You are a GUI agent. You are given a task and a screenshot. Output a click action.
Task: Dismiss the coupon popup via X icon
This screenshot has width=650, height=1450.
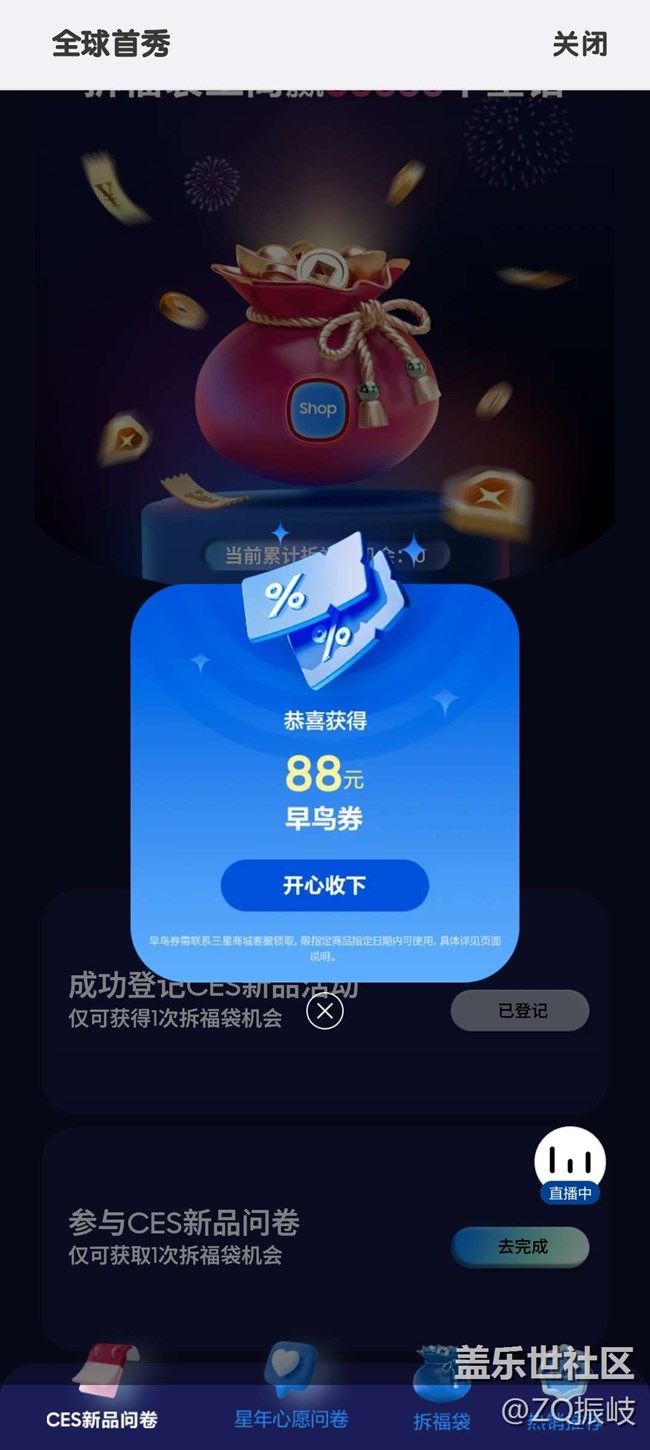click(324, 1011)
